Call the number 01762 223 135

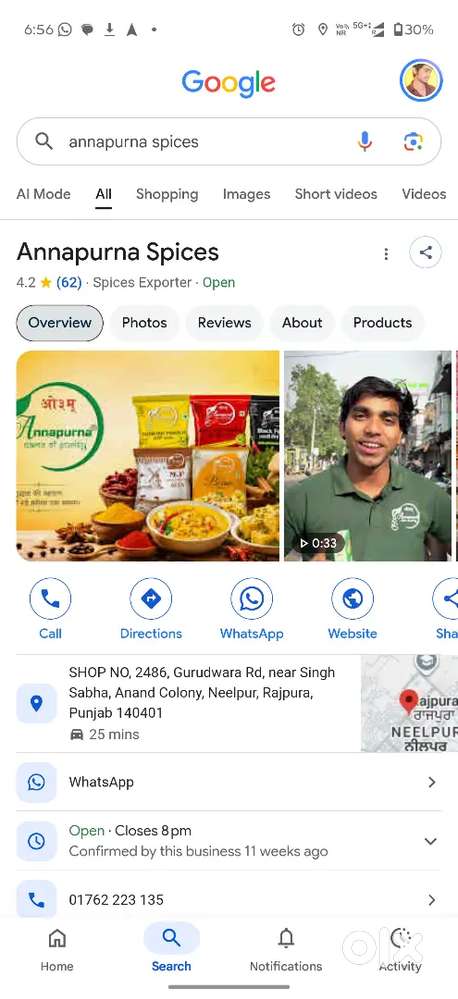pos(229,900)
